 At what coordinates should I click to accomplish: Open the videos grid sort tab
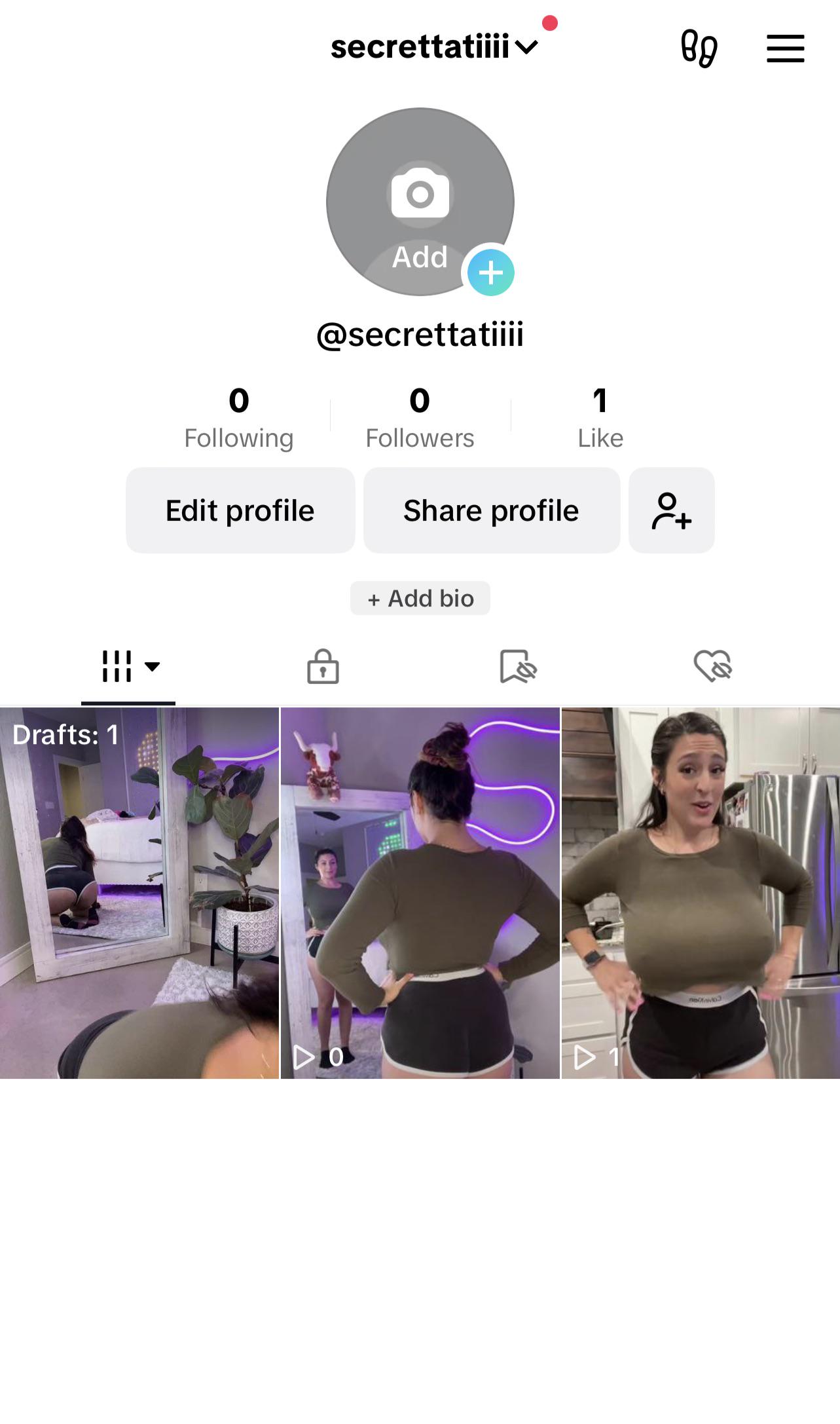coord(128,667)
